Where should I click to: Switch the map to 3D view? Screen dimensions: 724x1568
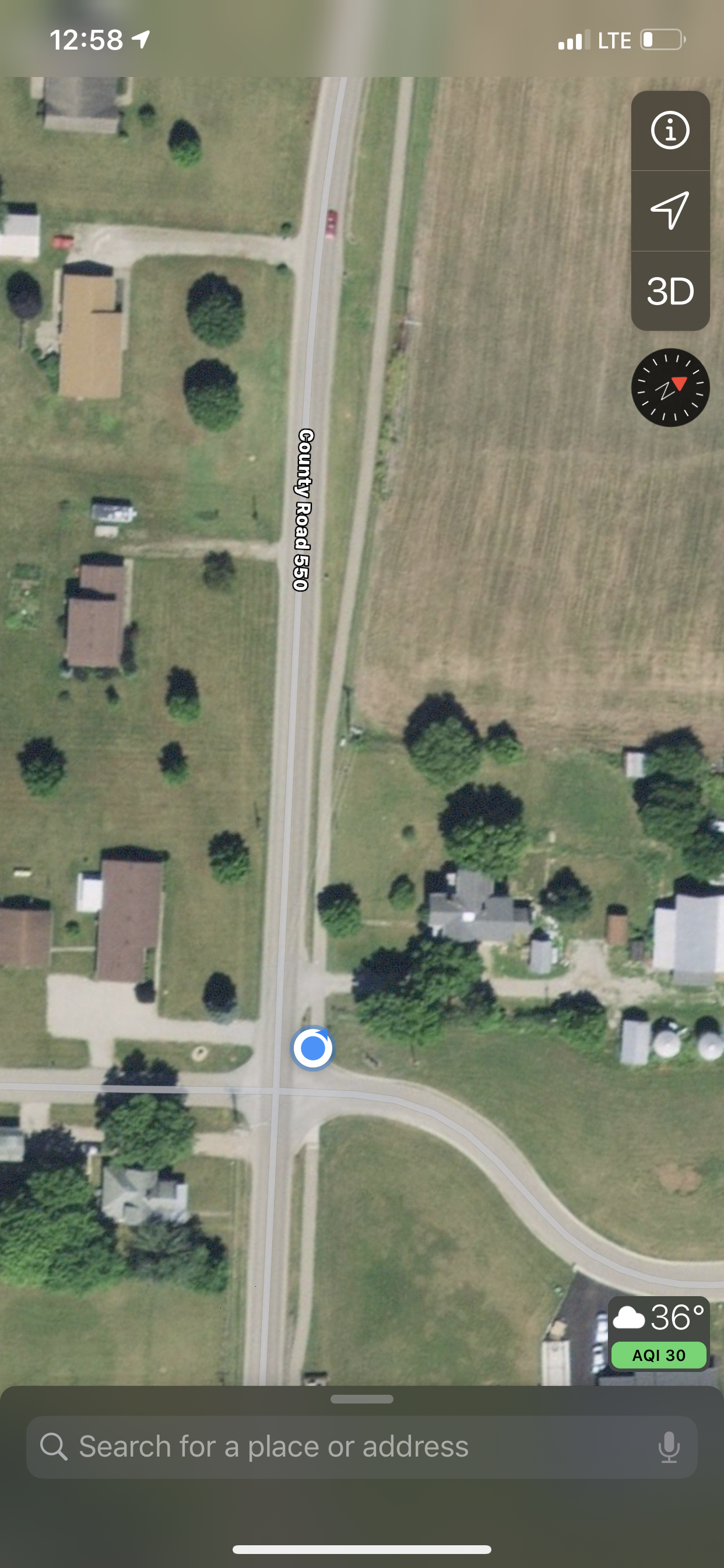670,291
